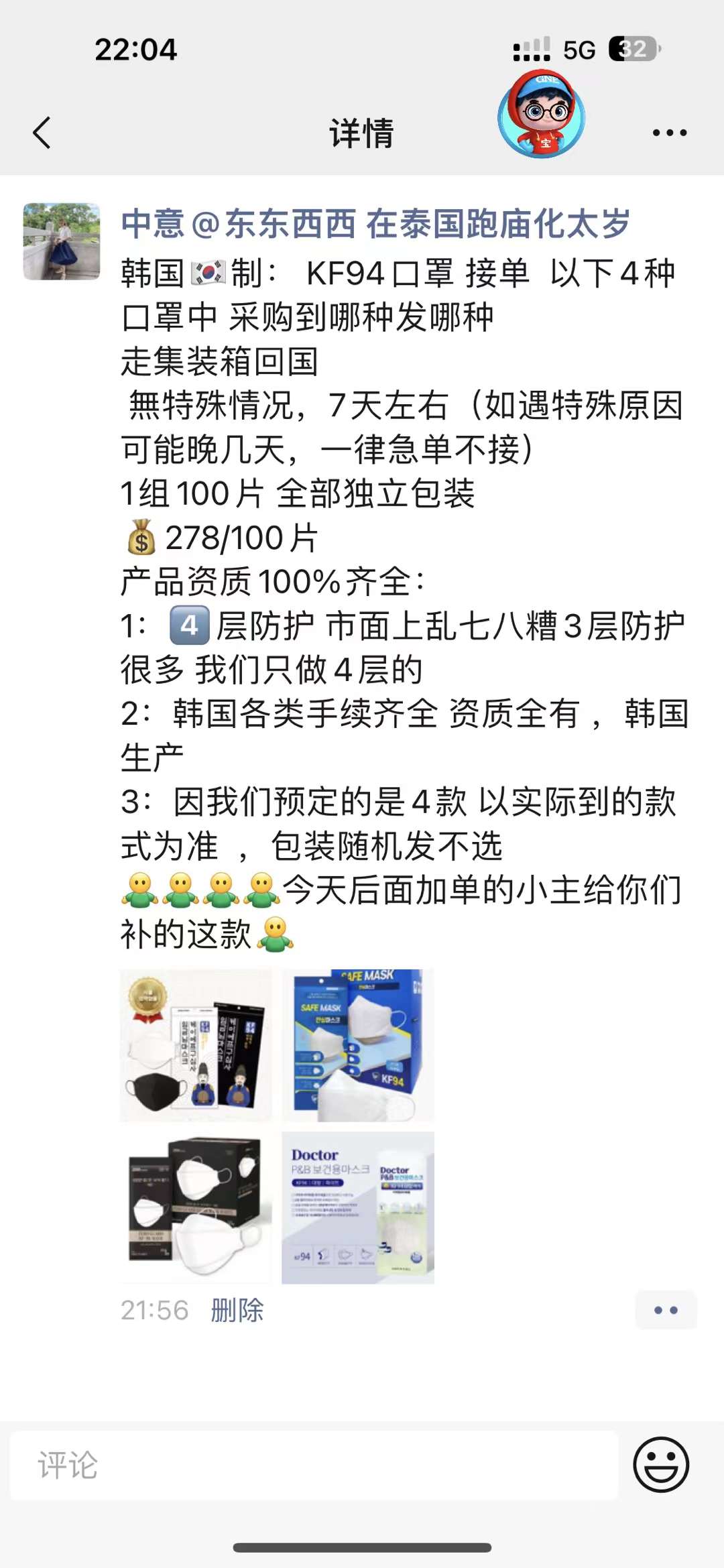View the blue SAFE MASK box photo
The height and width of the screenshot is (1568, 724).
tap(358, 1044)
